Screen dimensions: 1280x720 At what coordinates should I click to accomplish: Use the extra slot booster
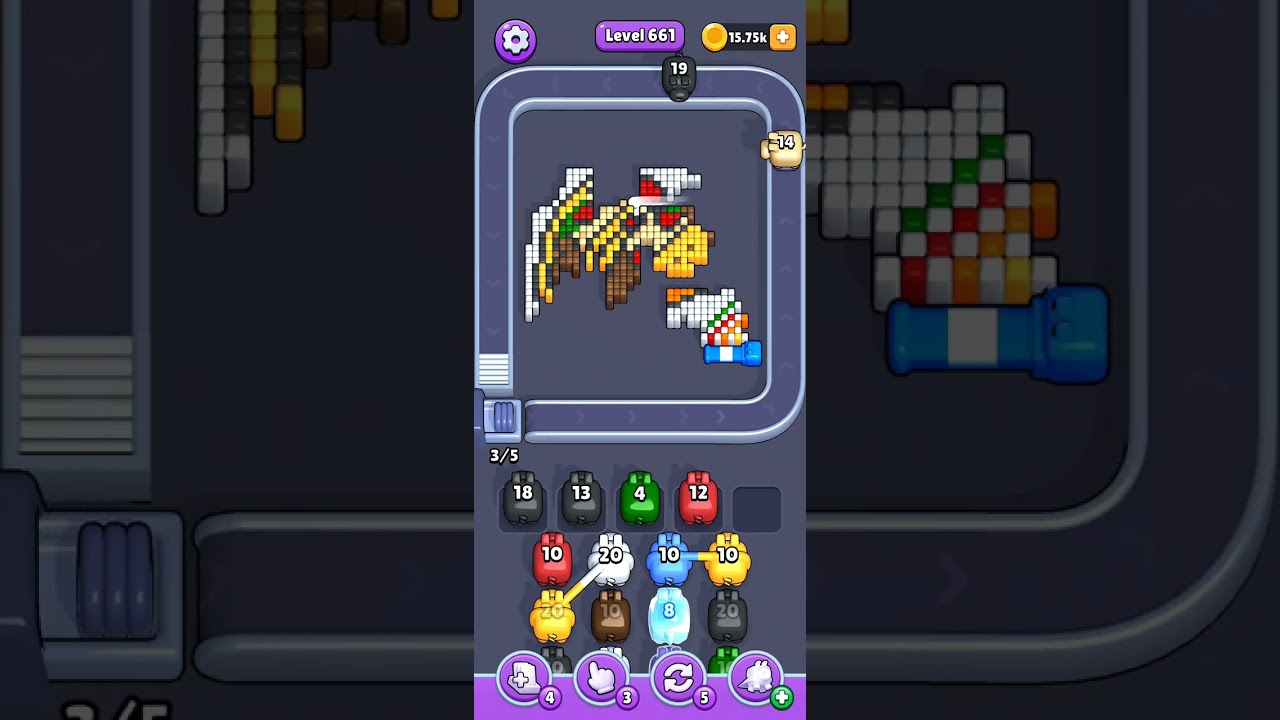click(x=524, y=679)
